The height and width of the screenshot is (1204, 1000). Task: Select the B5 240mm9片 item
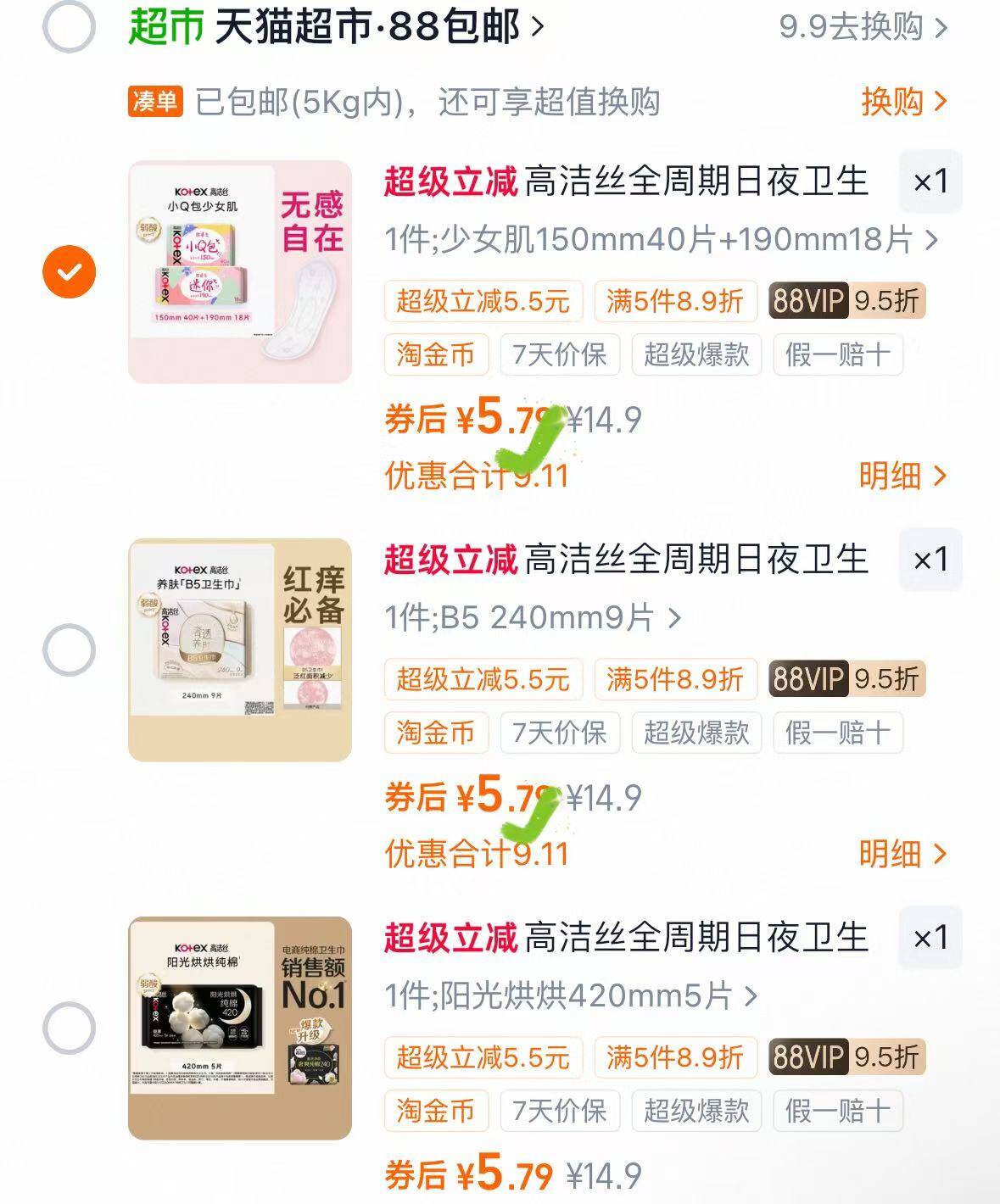69,649
